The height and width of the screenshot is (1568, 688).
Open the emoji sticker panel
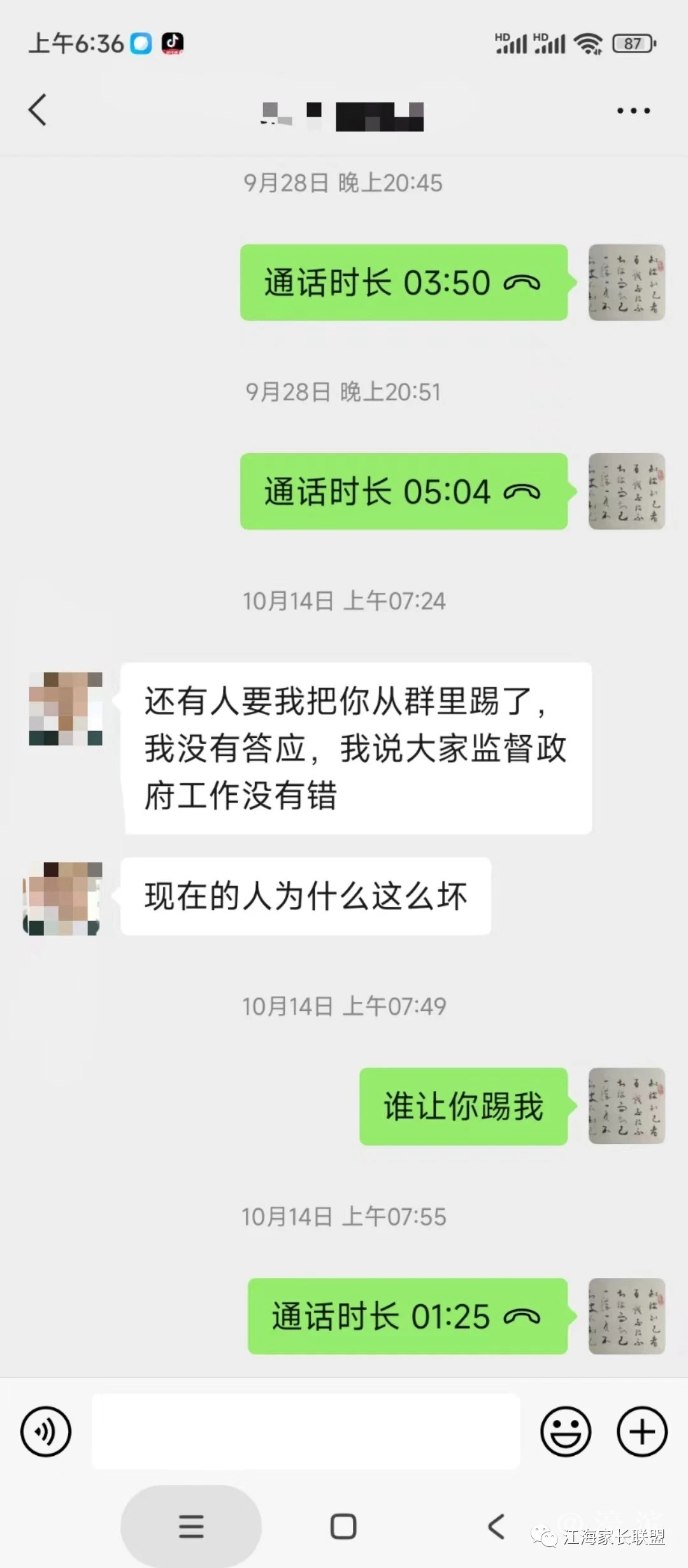(566, 1432)
